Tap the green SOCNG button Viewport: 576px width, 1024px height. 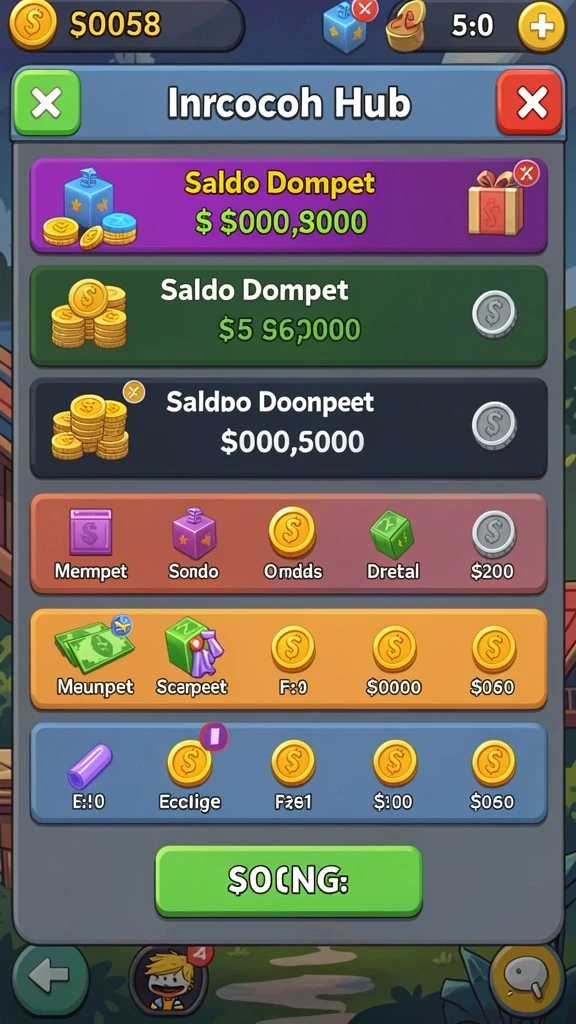click(x=288, y=882)
